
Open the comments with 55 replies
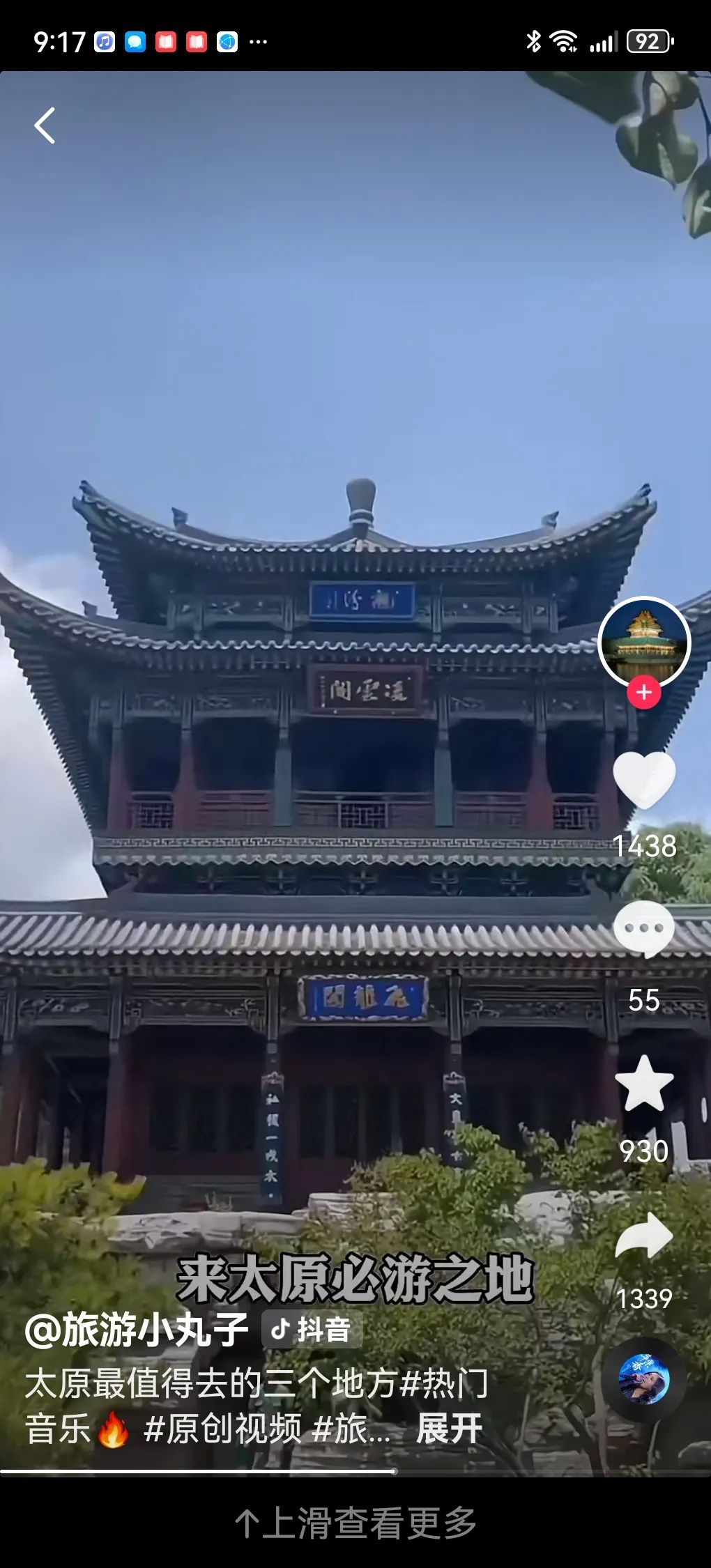click(644, 930)
